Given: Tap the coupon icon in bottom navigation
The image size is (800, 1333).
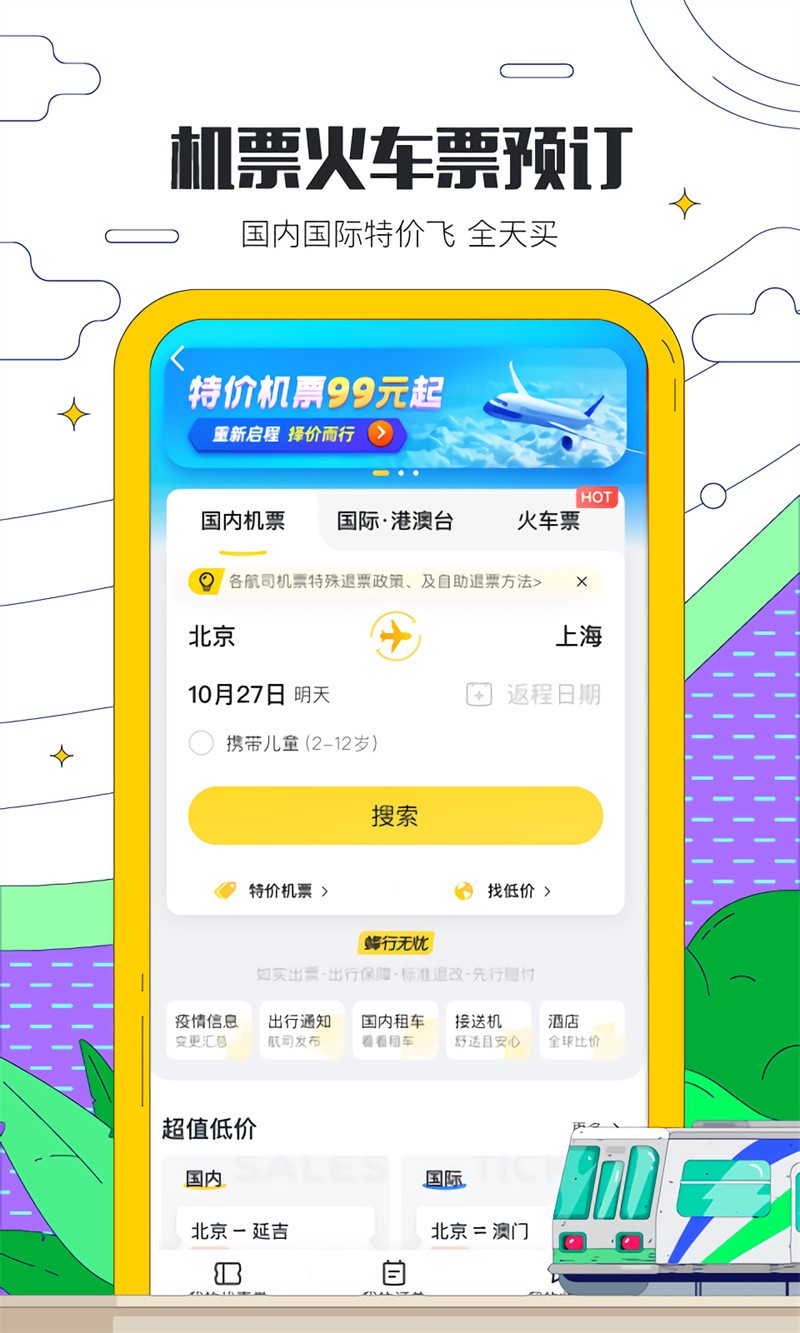Looking at the screenshot, I should point(228,1275).
